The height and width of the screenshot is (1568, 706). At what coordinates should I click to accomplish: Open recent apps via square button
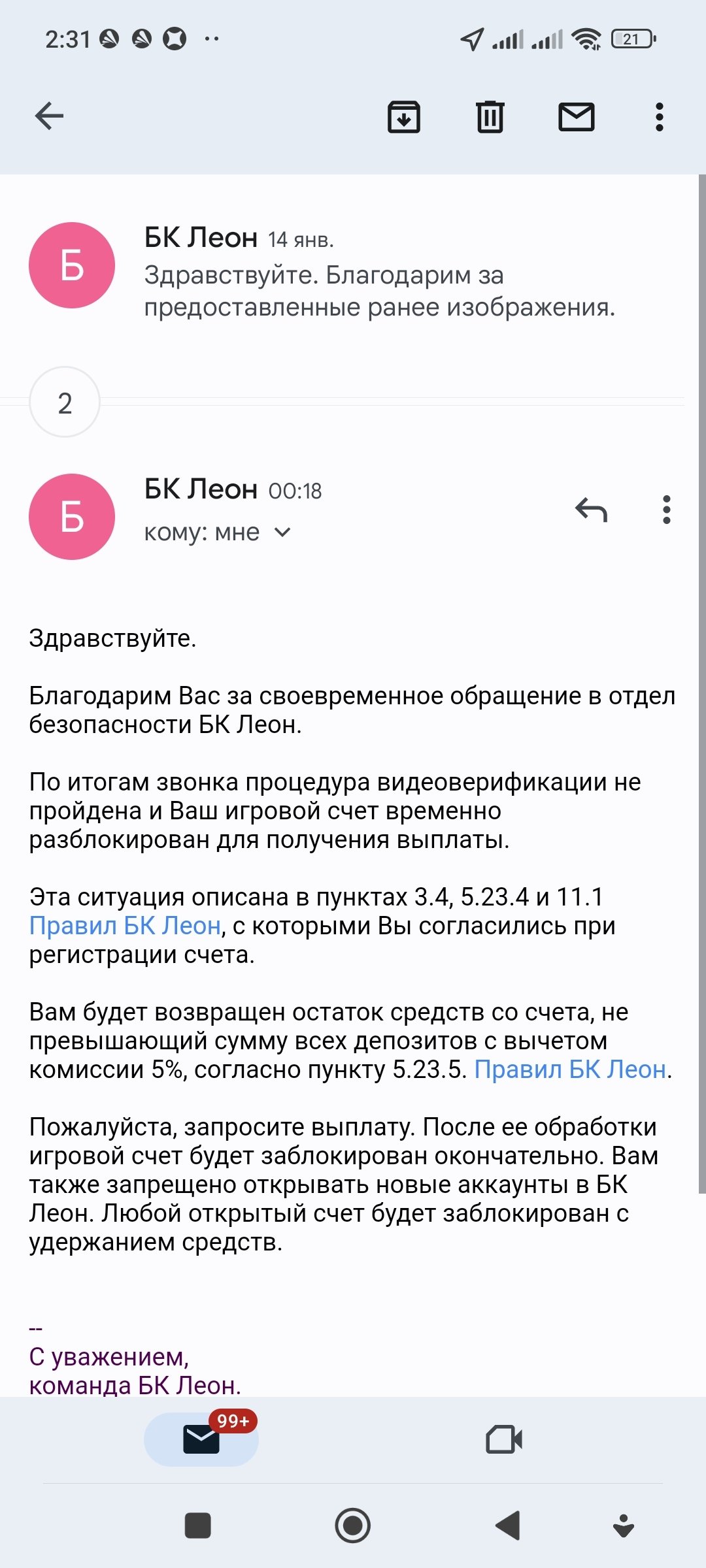[198, 1526]
